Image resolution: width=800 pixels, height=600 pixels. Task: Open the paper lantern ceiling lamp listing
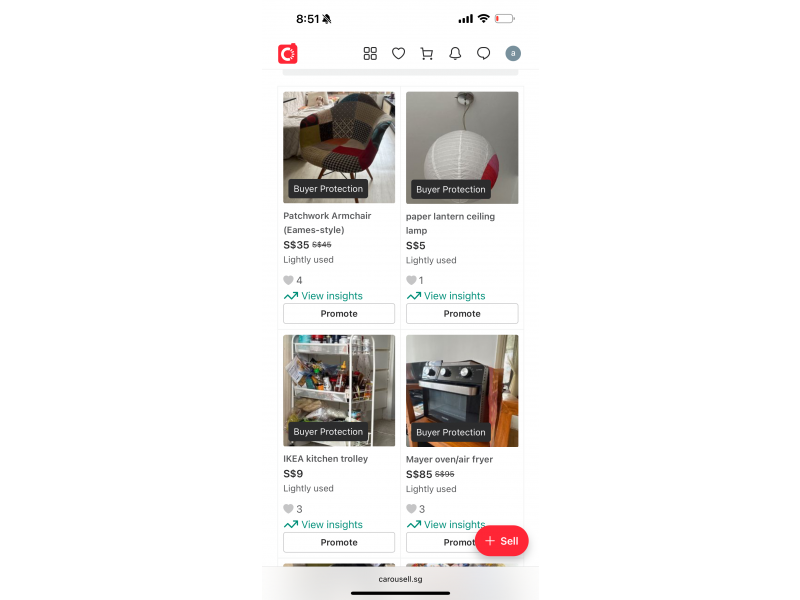(x=462, y=148)
